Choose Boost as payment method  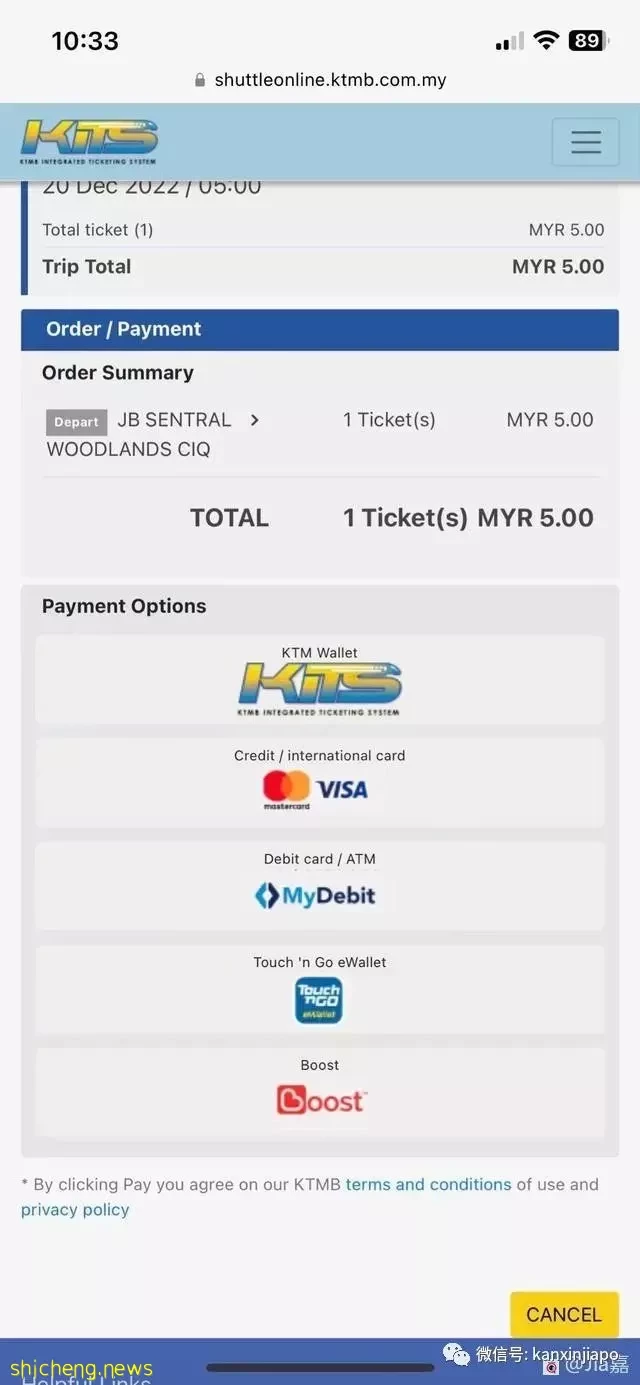point(320,1094)
